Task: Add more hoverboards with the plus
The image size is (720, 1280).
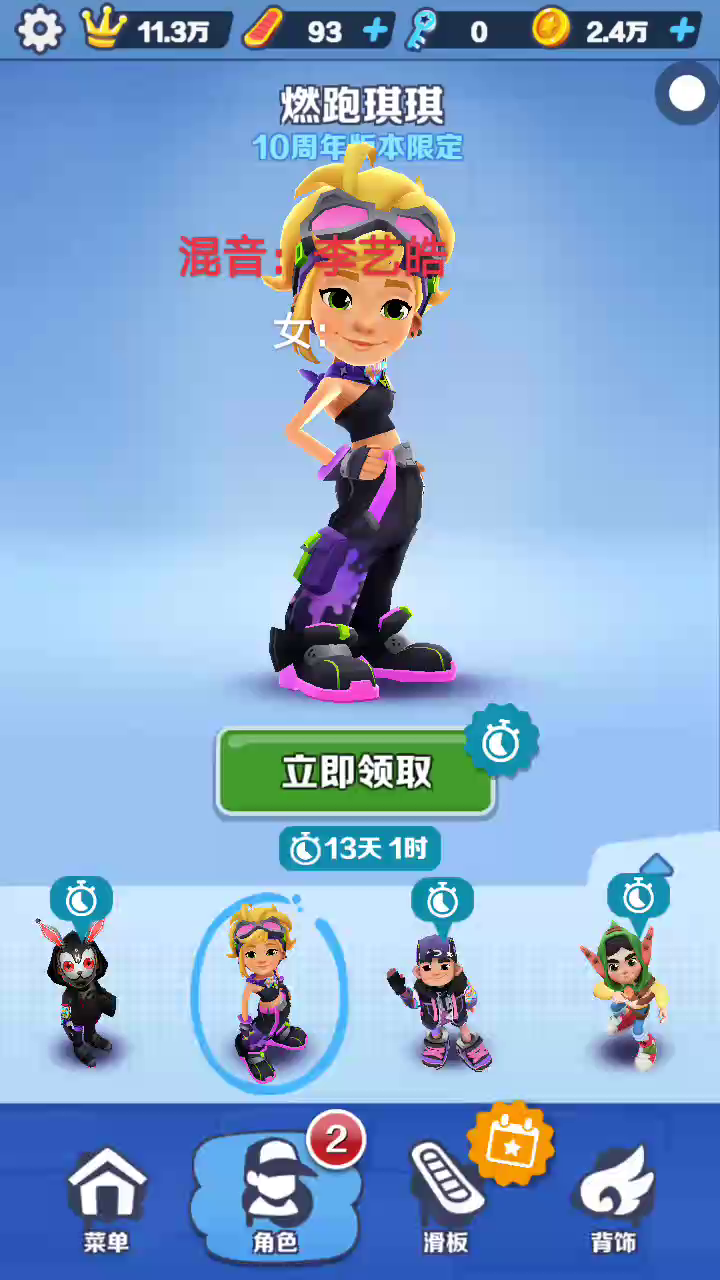Action: (x=375, y=31)
